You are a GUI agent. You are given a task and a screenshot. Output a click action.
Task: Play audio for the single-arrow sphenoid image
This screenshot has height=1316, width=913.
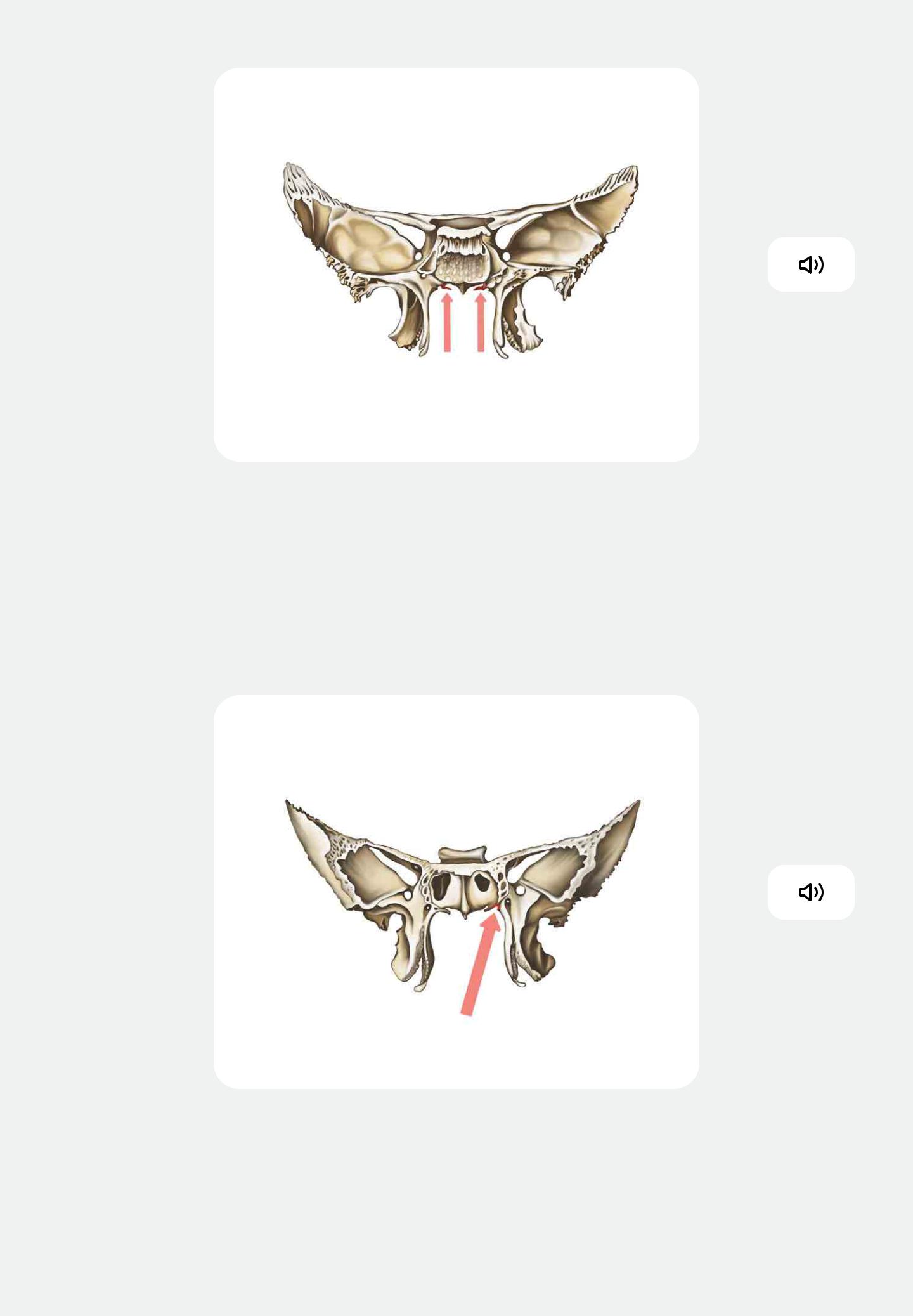pyautogui.click(x=810, y=892)
